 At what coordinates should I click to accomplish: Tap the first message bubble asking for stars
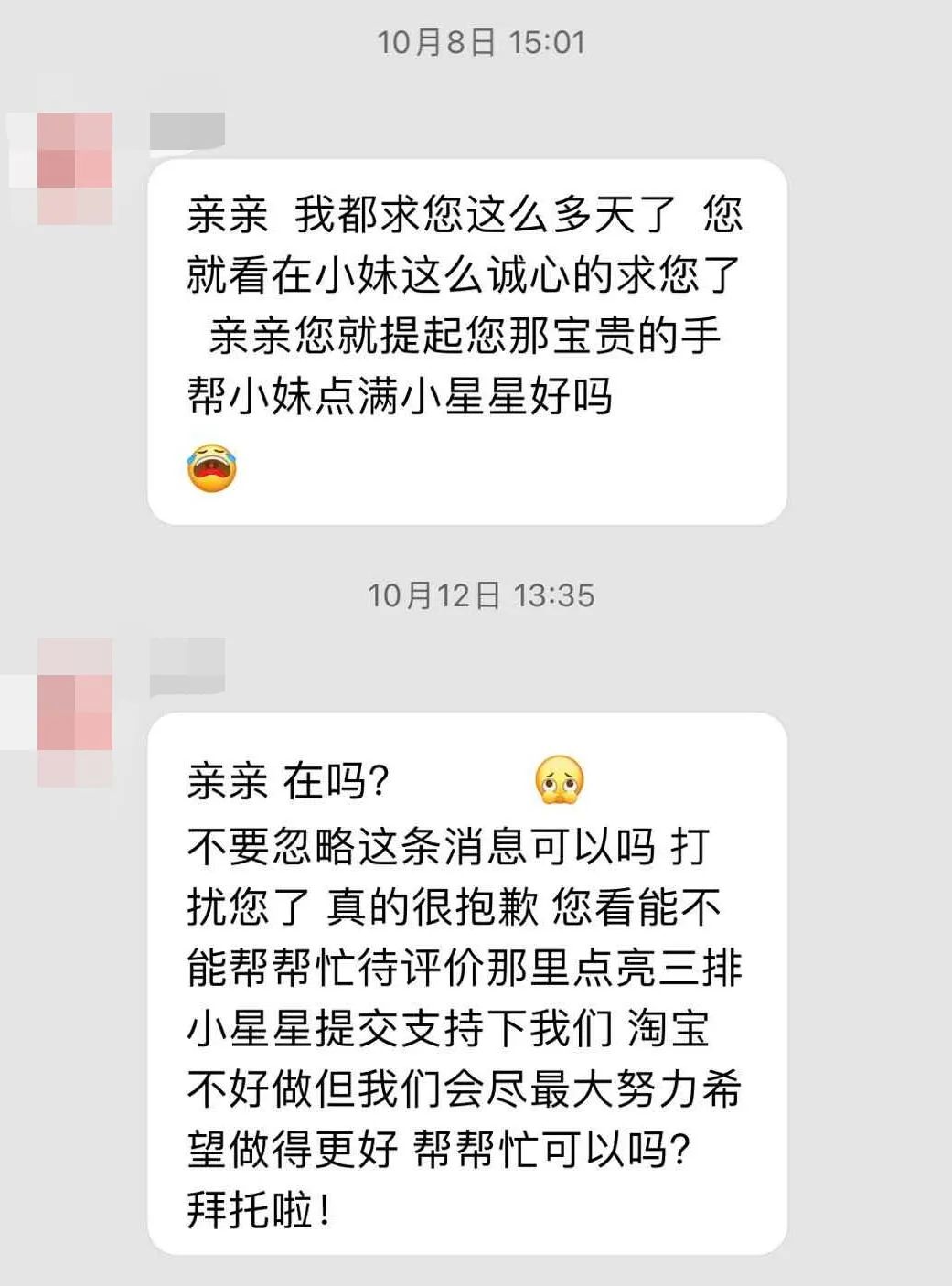466,338
